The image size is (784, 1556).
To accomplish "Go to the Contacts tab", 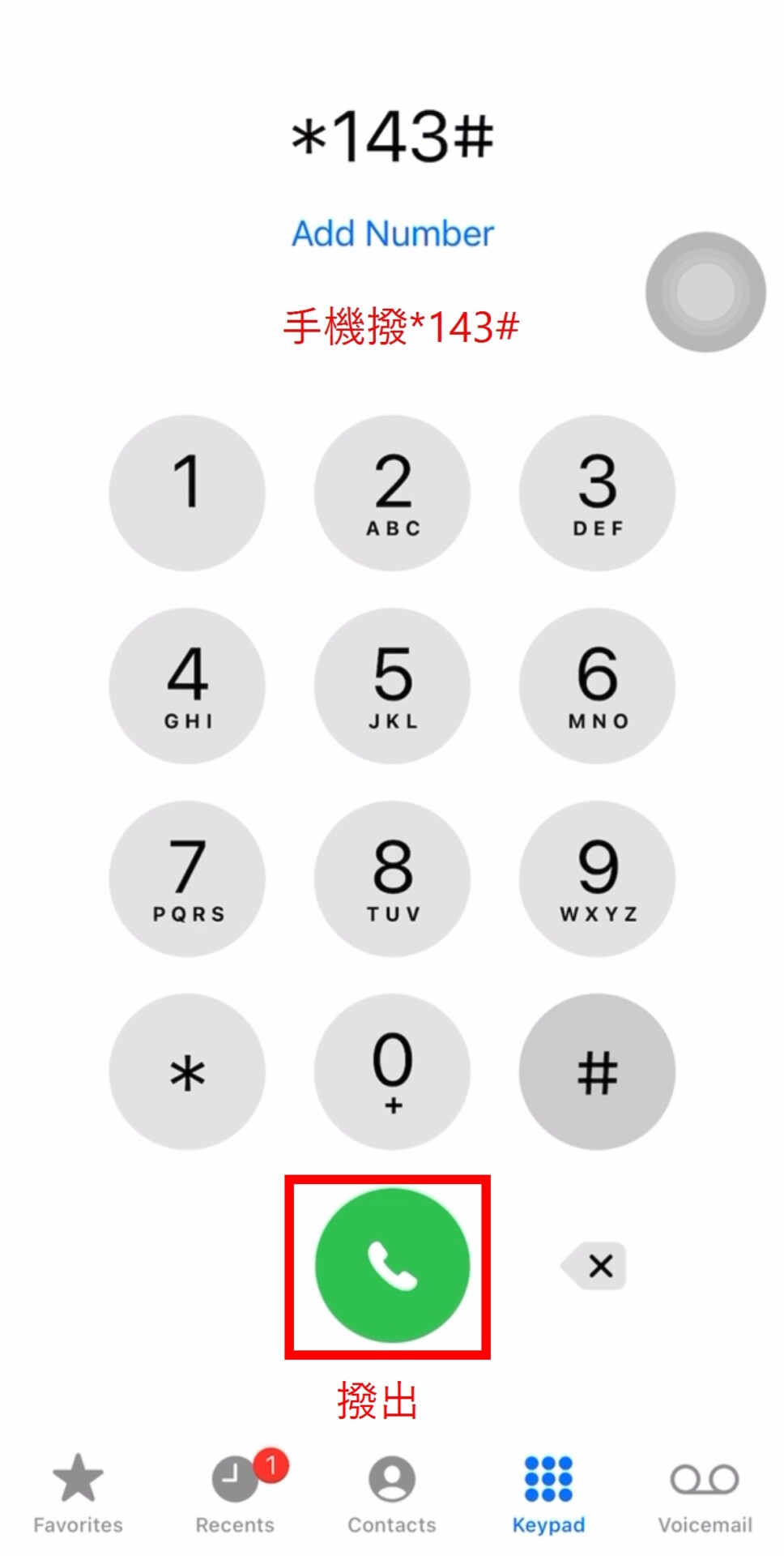I will (x=392, y=1493).
